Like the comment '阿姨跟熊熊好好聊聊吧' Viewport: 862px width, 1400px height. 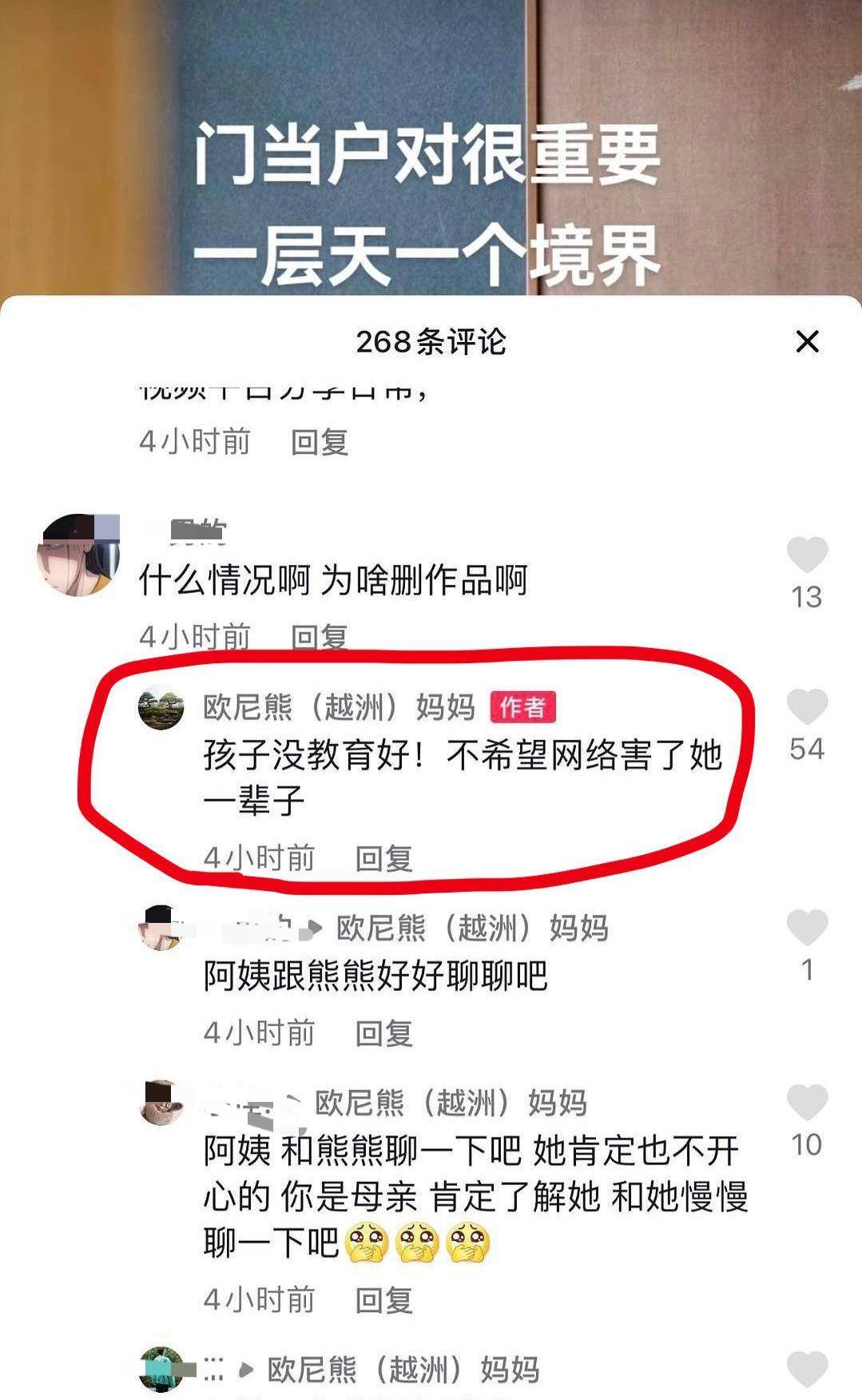(x=807, y=928)
